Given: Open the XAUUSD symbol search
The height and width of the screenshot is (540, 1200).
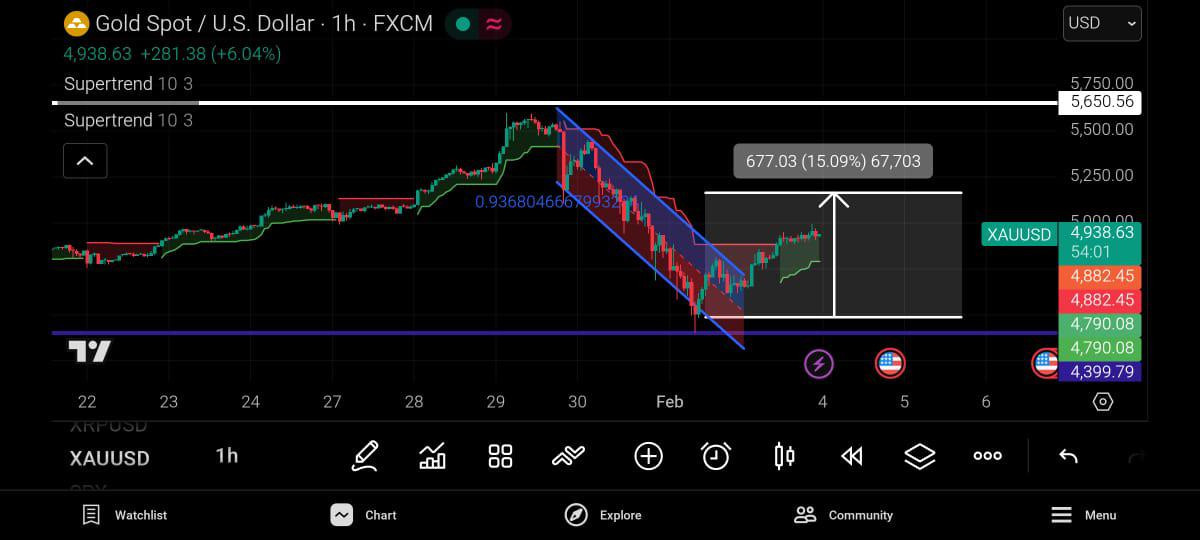Looking at the screenshot, I should (109, 458).
